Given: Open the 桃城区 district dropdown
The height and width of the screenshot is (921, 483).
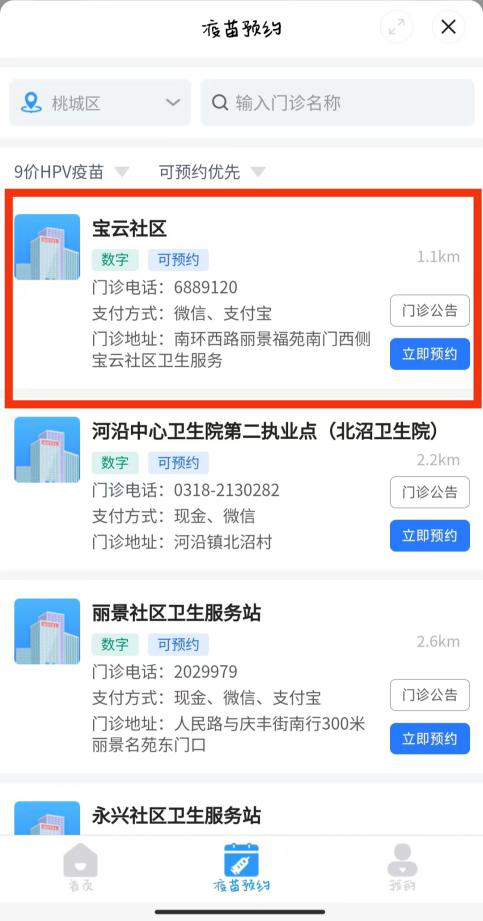Looking at the screenshot, I should point(100,103).
